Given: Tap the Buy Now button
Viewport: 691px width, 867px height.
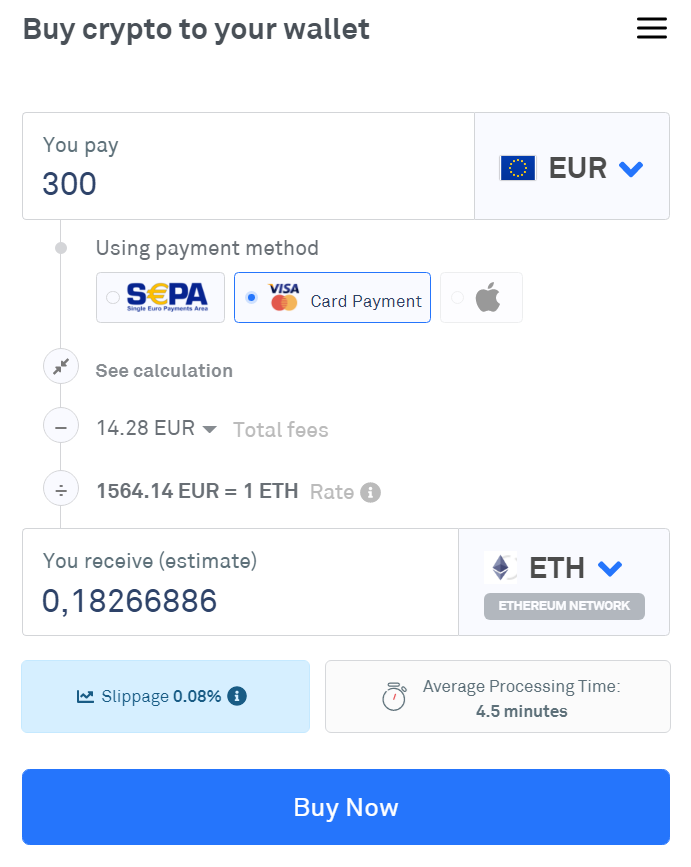Looking at the screenshot, I should 345,807.
